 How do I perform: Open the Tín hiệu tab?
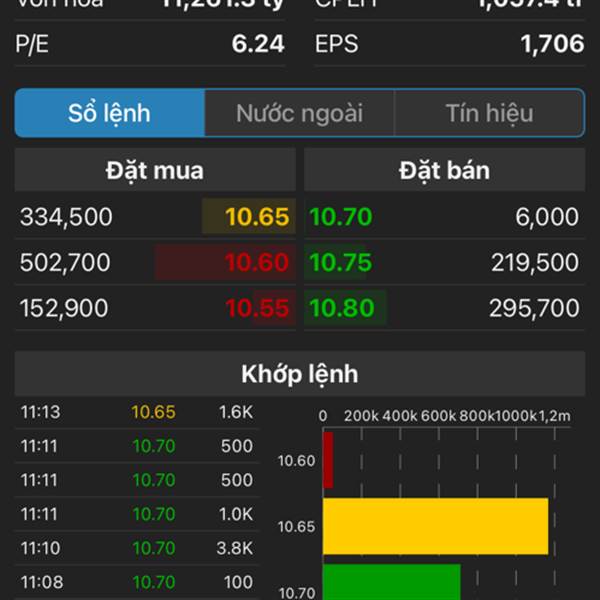point(489,113)
